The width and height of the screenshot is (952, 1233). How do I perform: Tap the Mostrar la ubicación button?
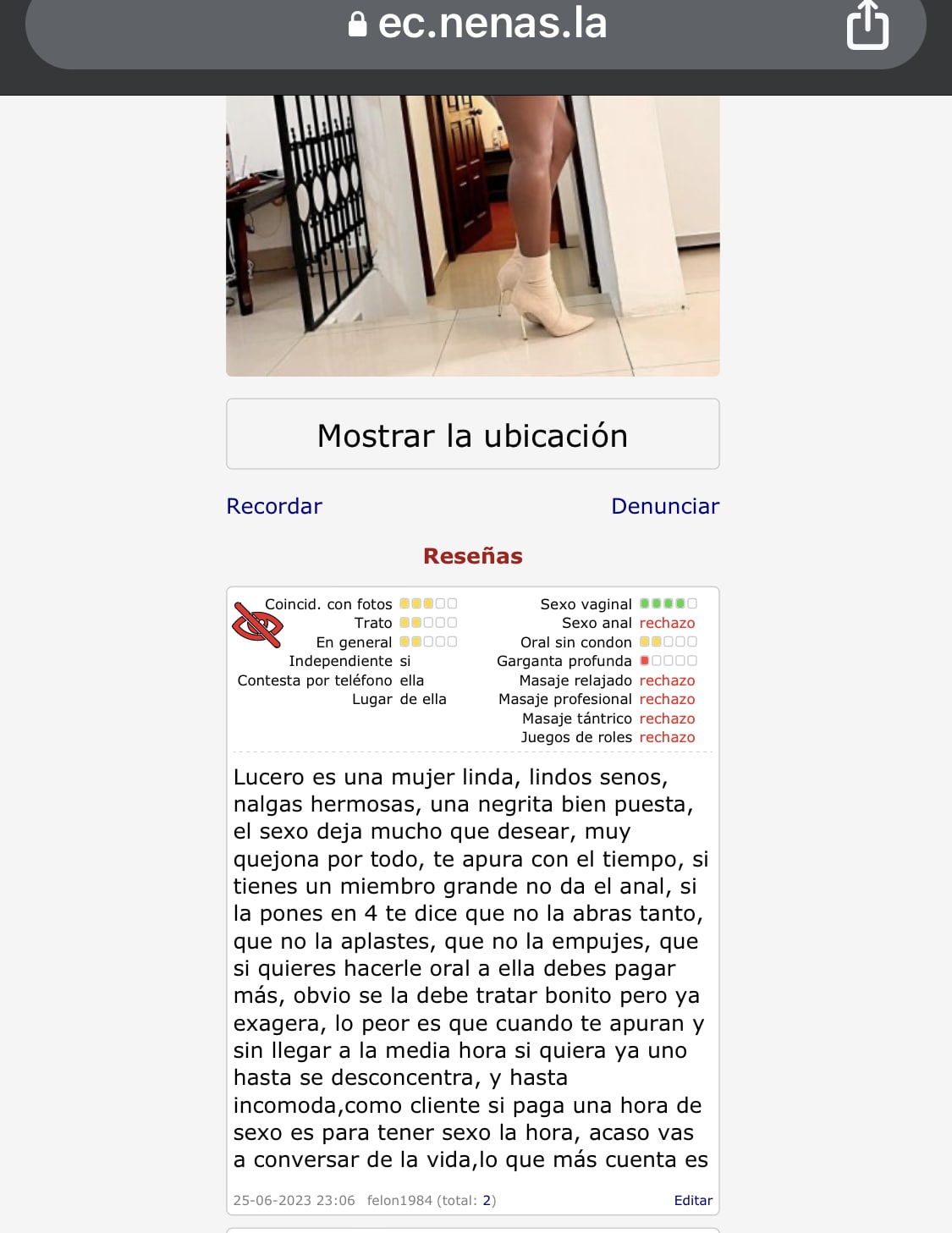pyautogui.click(x=472, y=434)
